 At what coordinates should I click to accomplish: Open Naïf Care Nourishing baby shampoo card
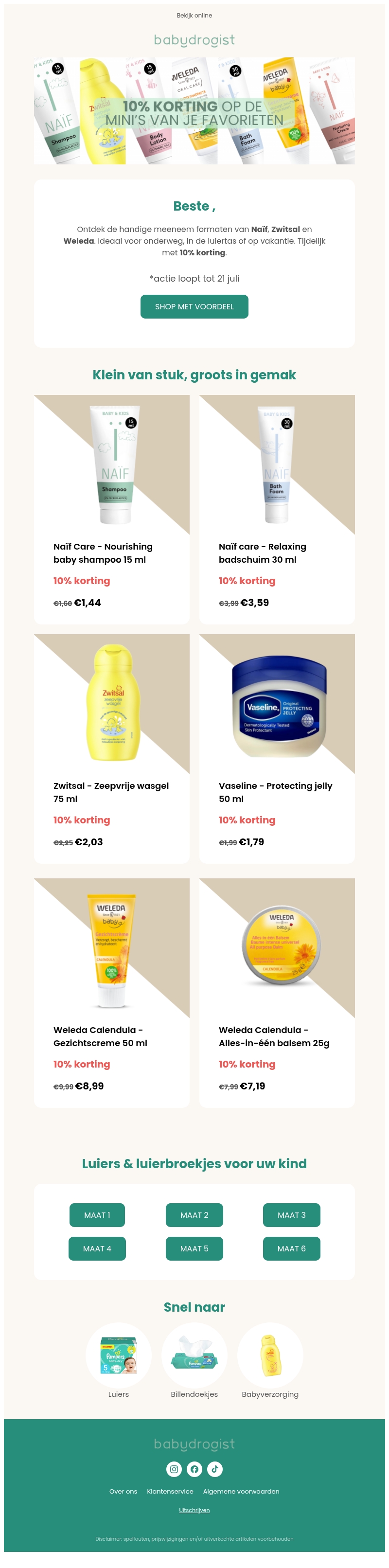click(x=111, y=509)
